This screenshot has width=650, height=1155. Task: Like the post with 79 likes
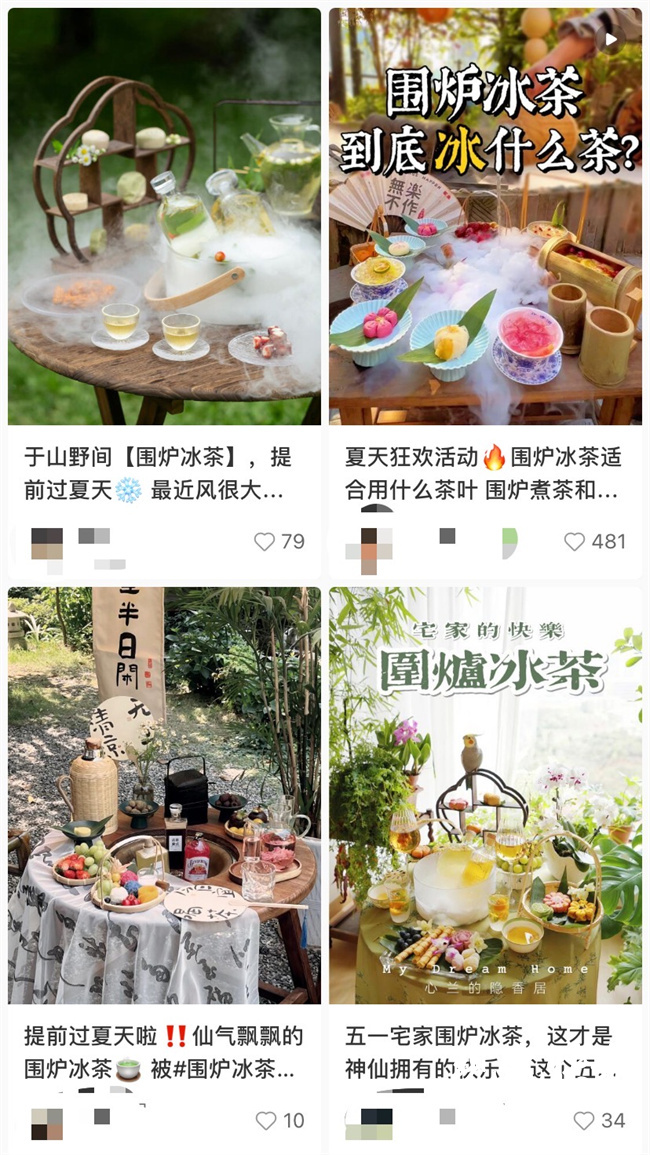[x=264, y=542]
